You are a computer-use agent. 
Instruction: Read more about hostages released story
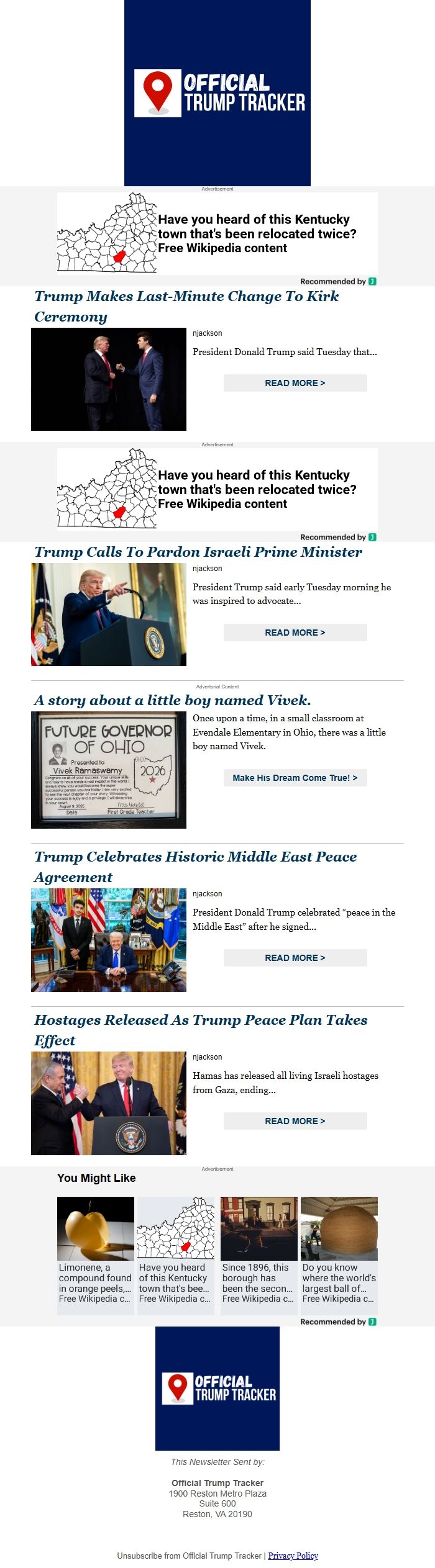[x=295, y=1121]
